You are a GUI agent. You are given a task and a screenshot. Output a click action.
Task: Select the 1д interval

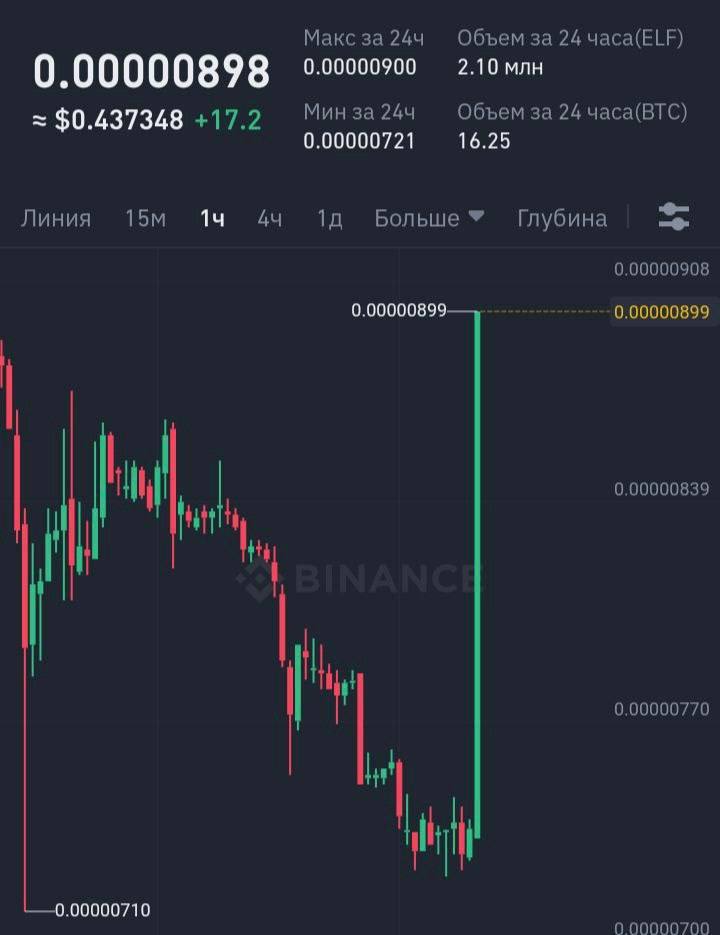point(329,218)
